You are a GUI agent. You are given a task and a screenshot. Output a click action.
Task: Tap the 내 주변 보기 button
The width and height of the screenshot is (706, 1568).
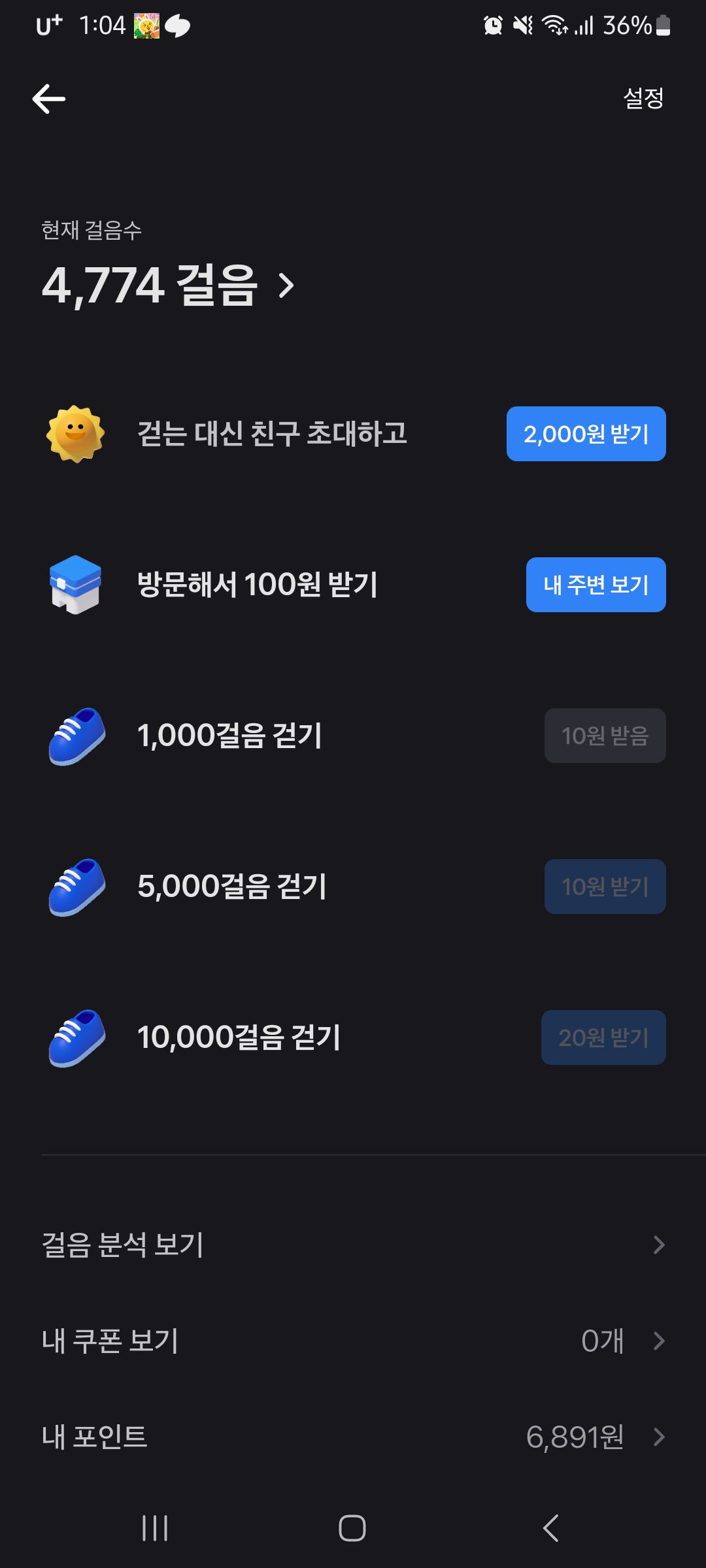click(x=596, y=585)
